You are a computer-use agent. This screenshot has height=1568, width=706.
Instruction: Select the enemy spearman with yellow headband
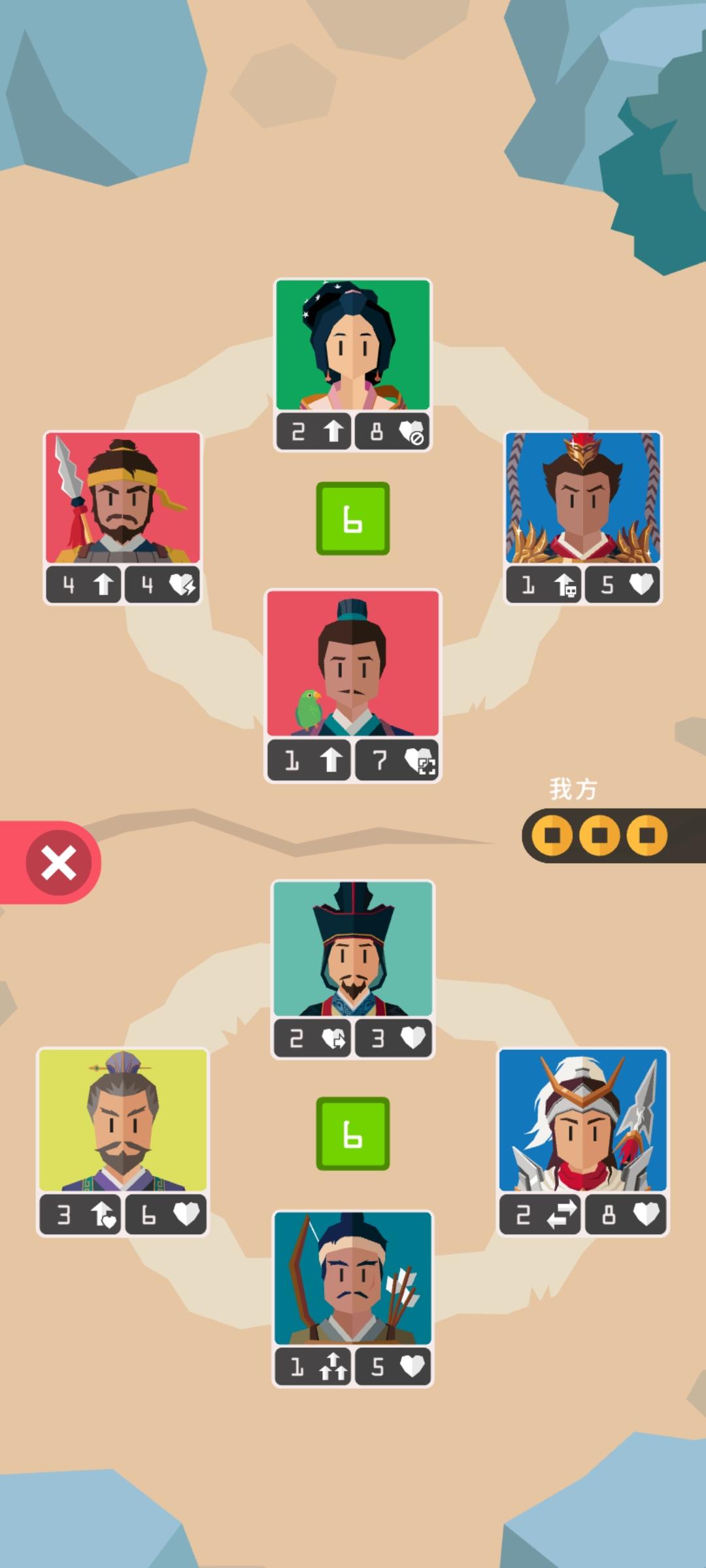coord(123,498)
